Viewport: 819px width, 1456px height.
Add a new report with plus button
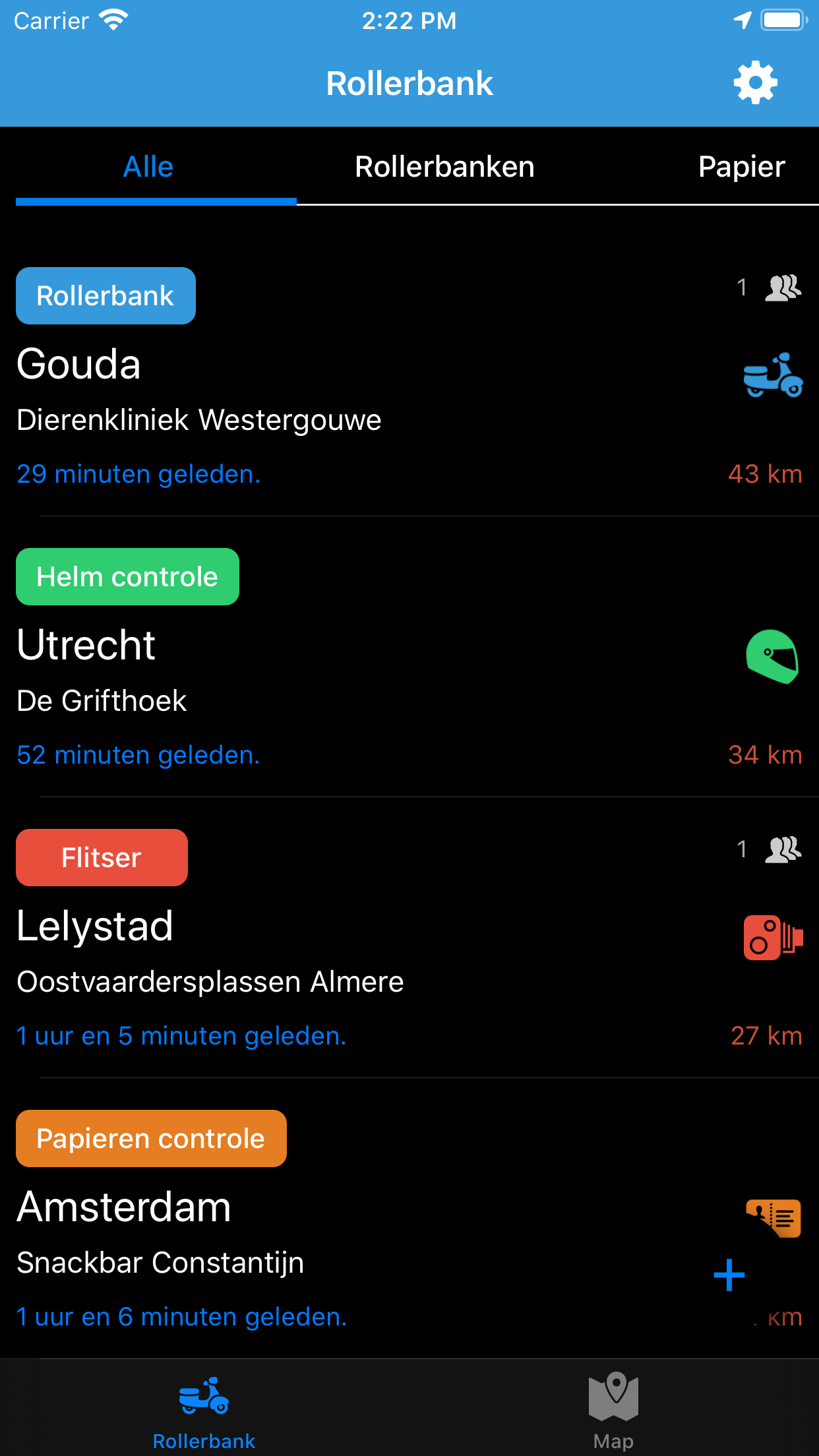(x=729, y=1275)
